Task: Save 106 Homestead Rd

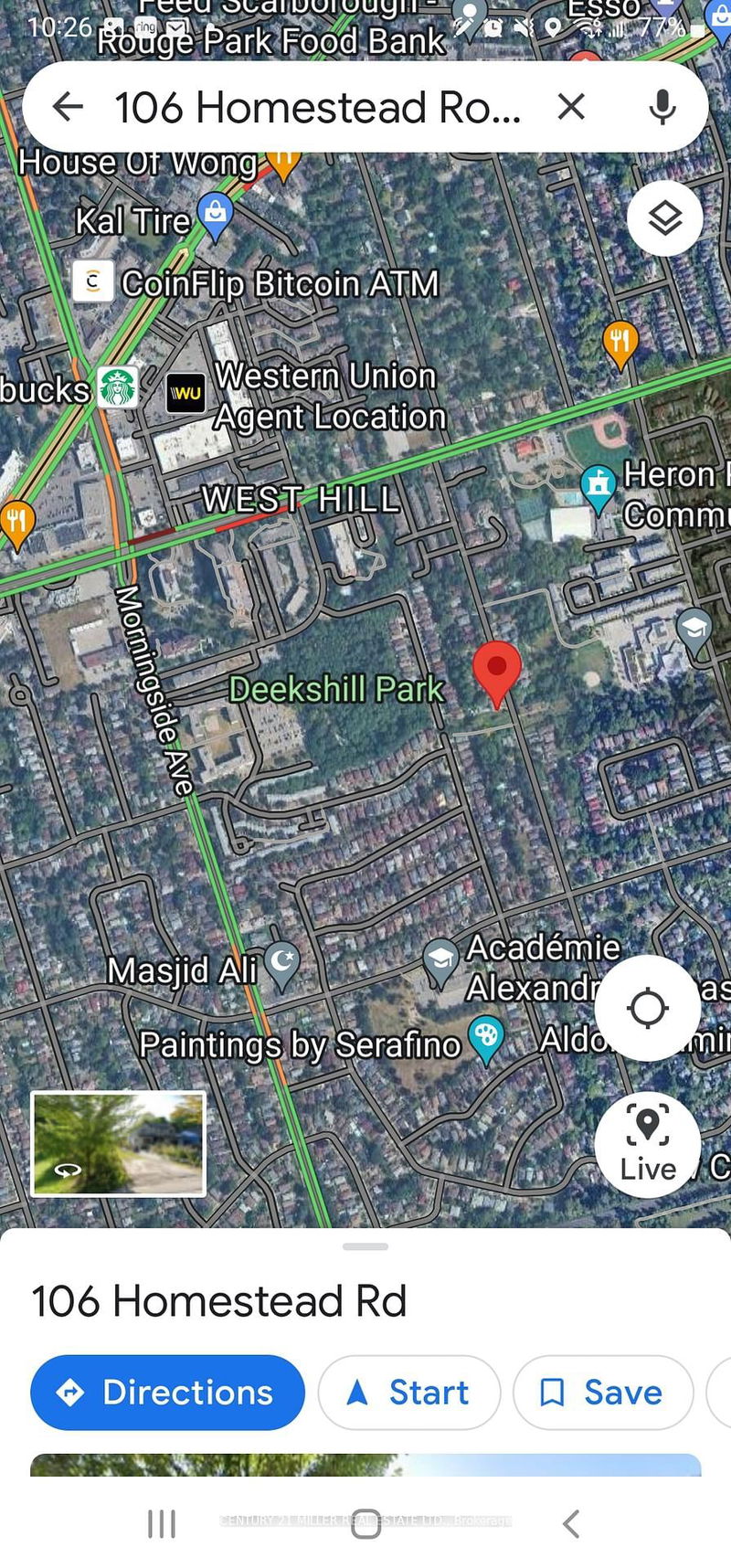Action: click(x=603, y=1392)
